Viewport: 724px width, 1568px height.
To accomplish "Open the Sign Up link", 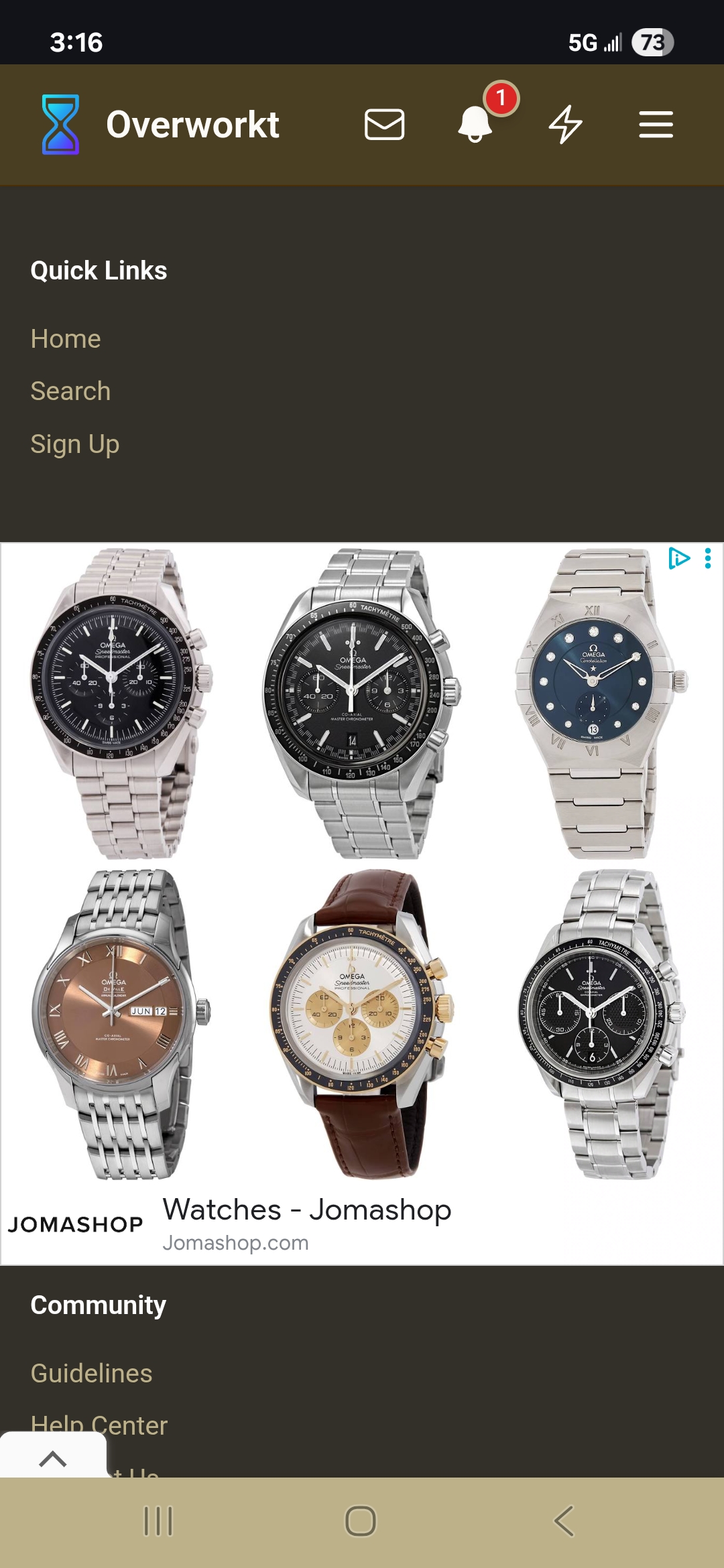I will (75, 444).
